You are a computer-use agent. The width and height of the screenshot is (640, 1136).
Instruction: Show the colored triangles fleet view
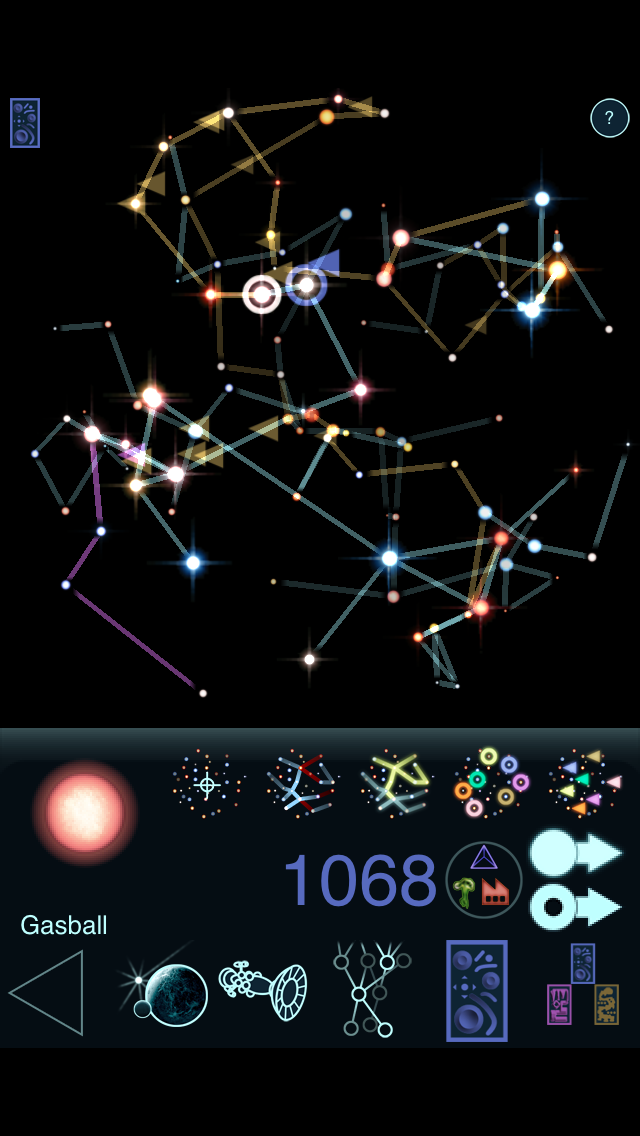[586, 783]
